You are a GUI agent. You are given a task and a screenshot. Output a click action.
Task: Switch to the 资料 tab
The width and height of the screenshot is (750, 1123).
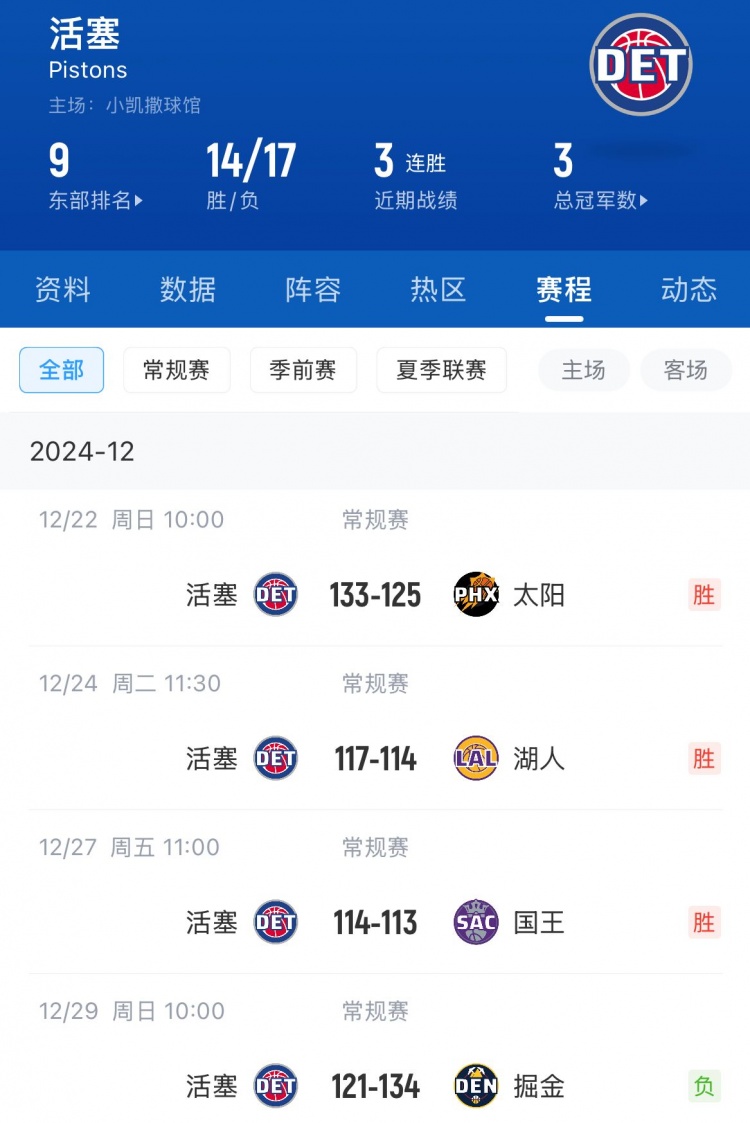[x=62, y=290]
